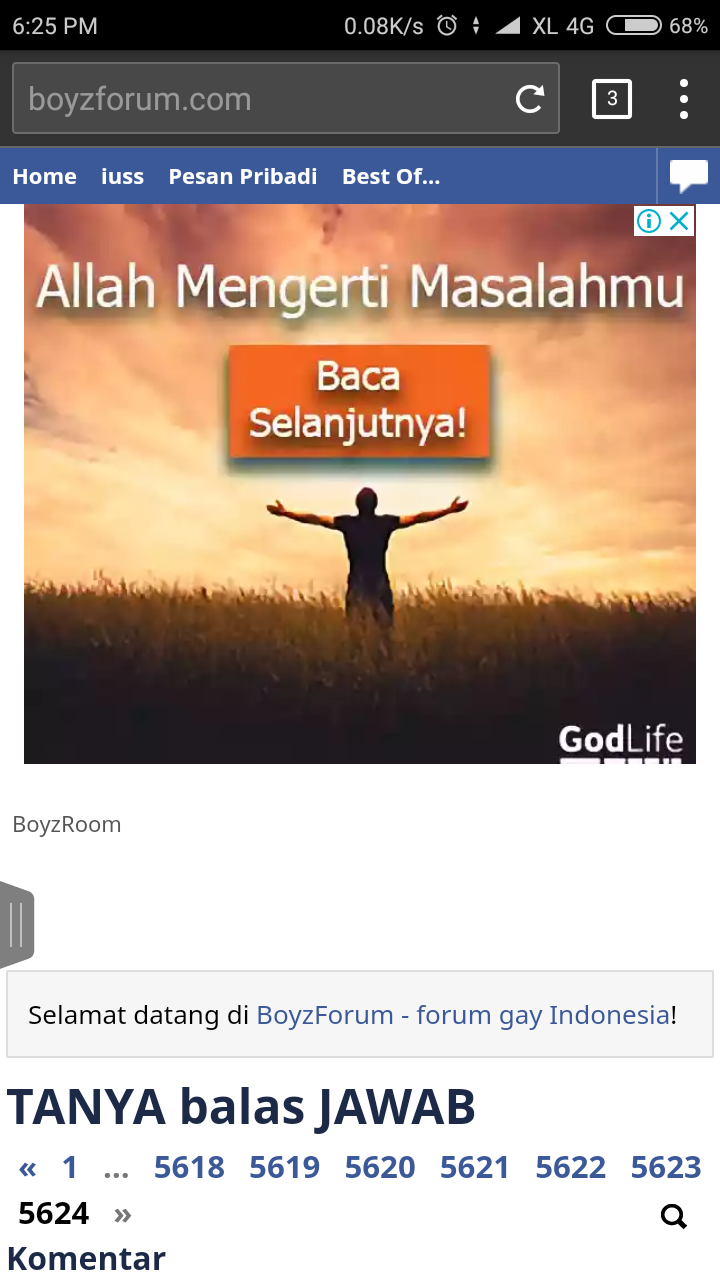Viewport: 720px width, 1280px height.
Task: Go to the previous page arrow
Action: coord(27,1168)
